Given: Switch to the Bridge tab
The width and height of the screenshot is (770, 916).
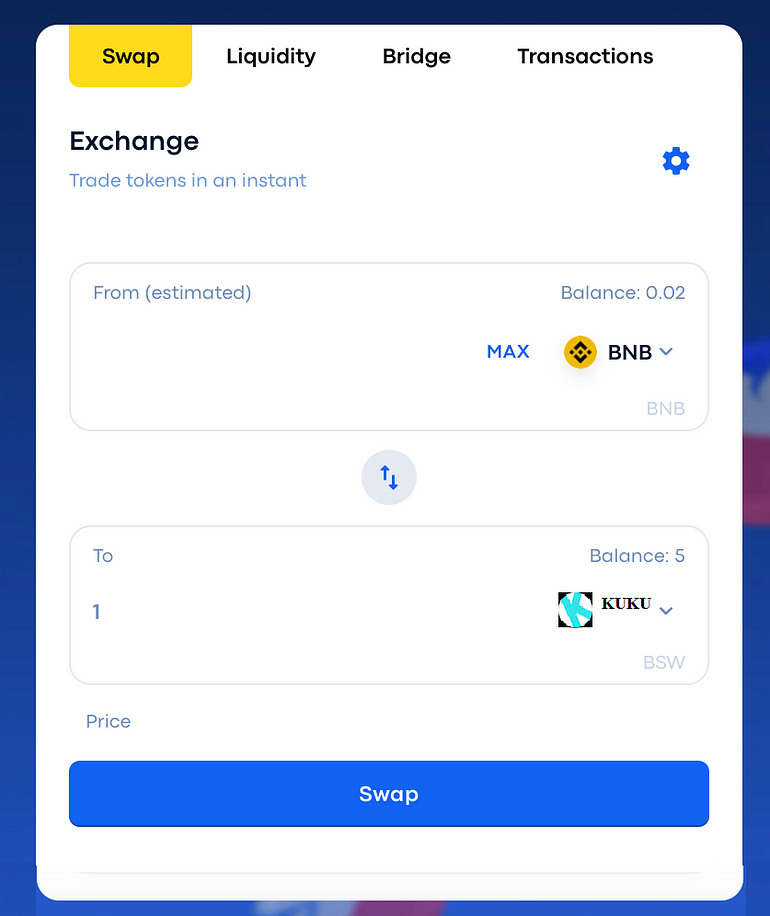Looking at the screenshot, I should (417, 56).
